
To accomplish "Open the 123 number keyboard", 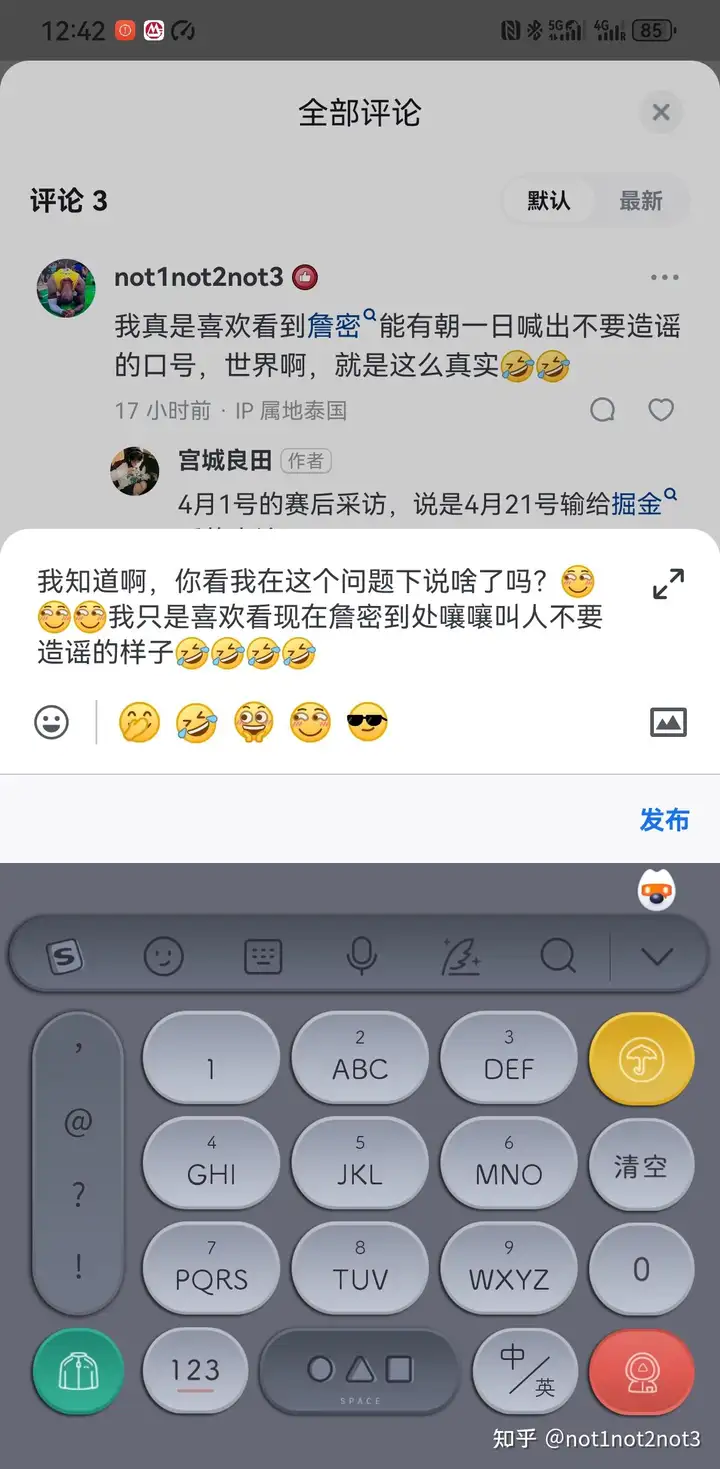I will (x=195, y=1370).
